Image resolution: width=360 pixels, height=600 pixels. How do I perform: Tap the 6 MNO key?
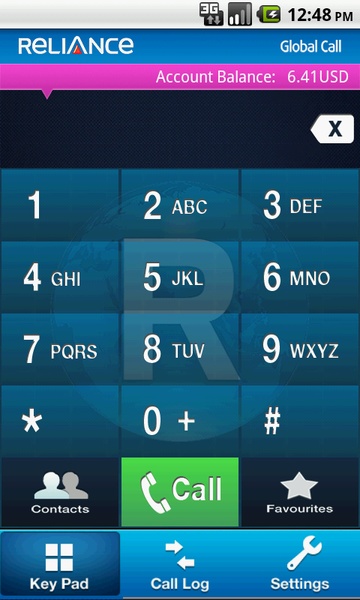point(300,277)
